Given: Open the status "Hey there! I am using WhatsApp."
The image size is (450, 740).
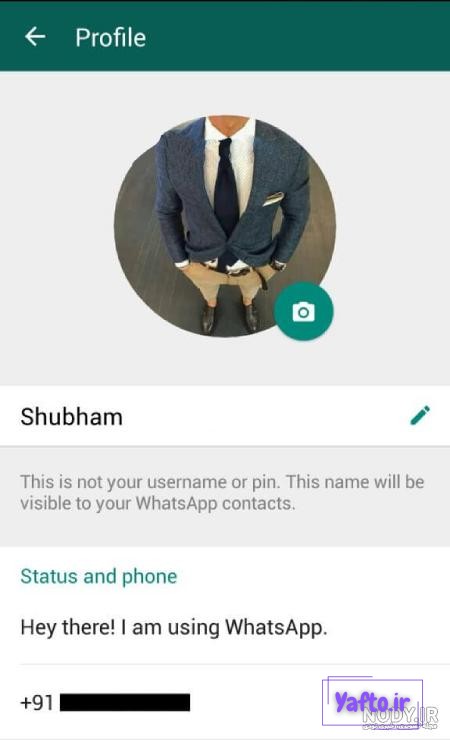Looking at the screenshot, I should (225, 628).
